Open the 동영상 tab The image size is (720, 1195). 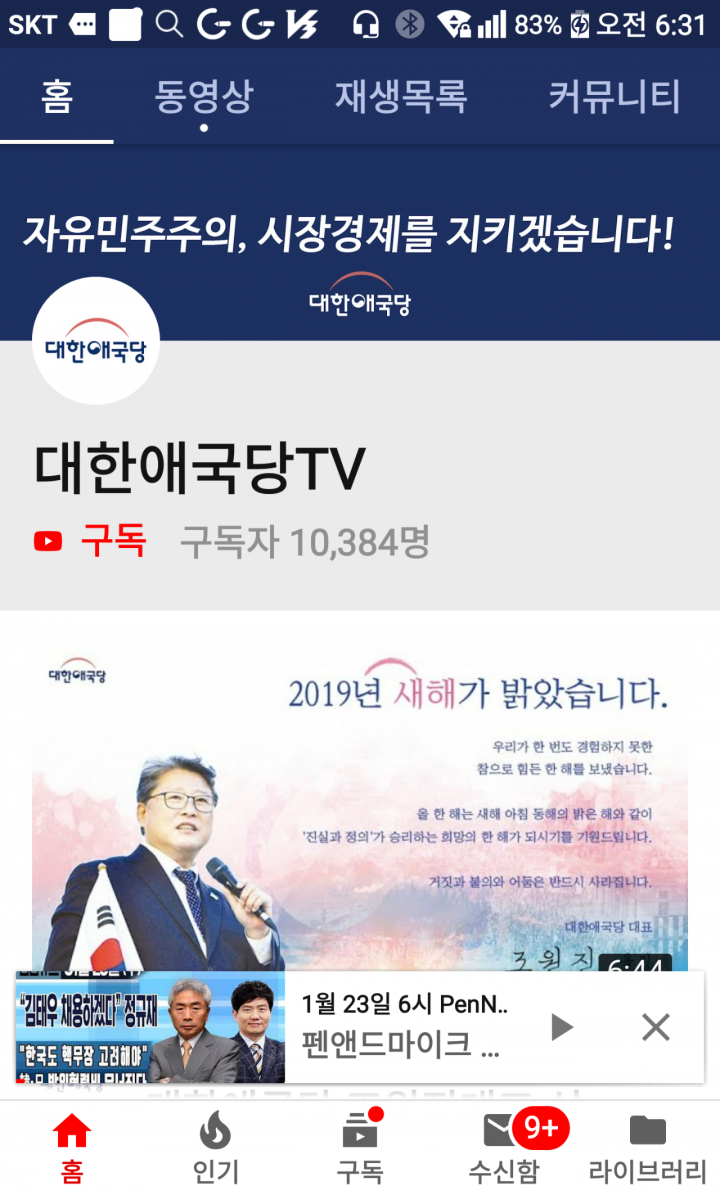204,97
